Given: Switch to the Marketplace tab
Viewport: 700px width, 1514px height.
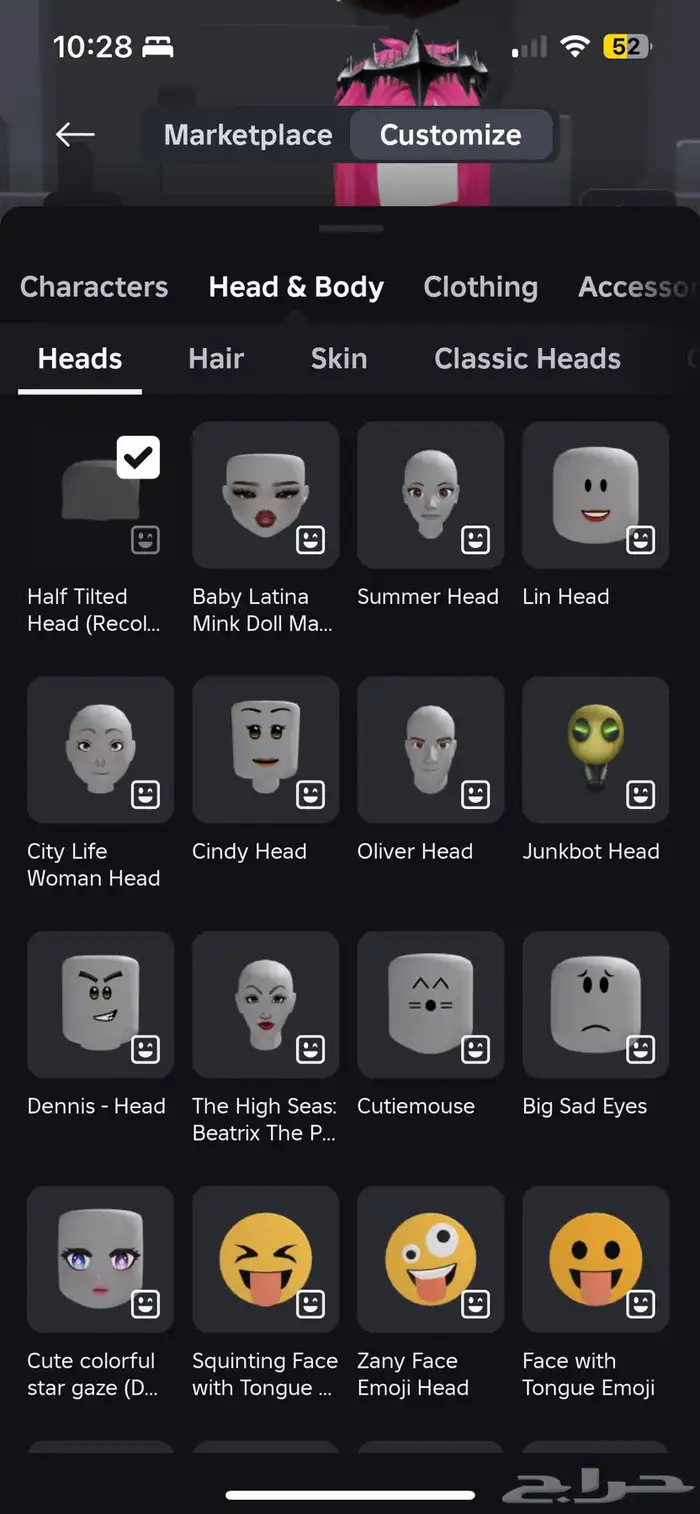Looking at the screenshot, I should click(248, 135).
